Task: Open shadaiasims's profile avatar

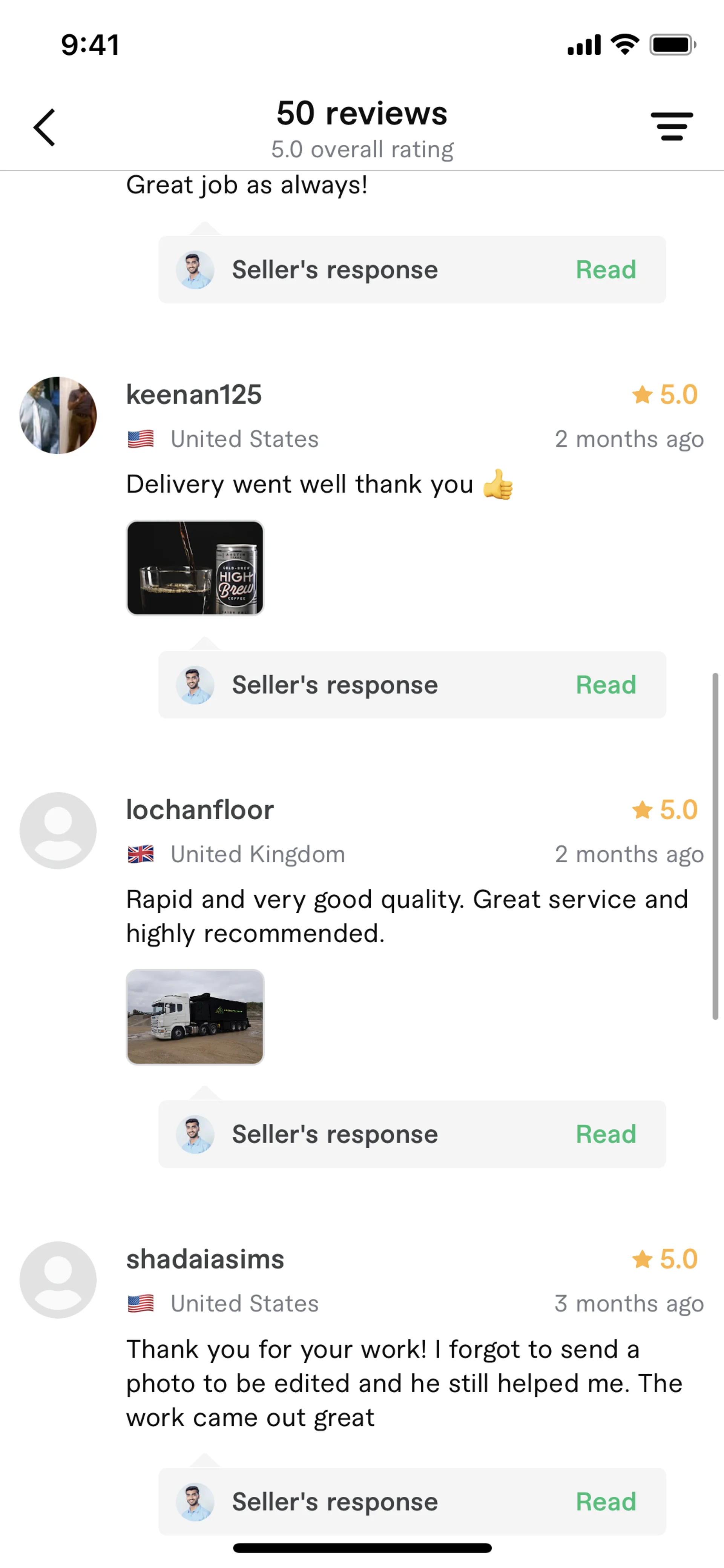Action: tap(58, 1279)
